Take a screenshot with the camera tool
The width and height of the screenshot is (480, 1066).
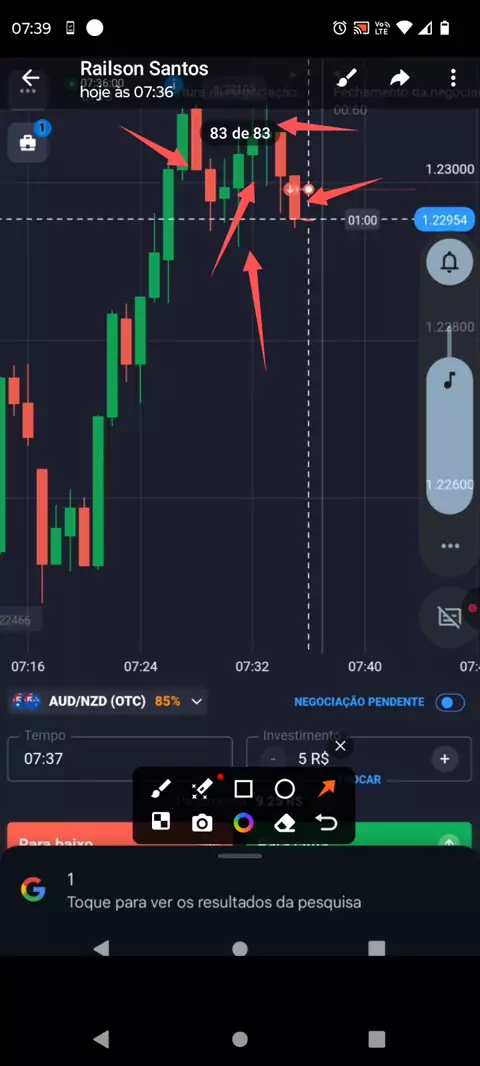tap(202, 823)
